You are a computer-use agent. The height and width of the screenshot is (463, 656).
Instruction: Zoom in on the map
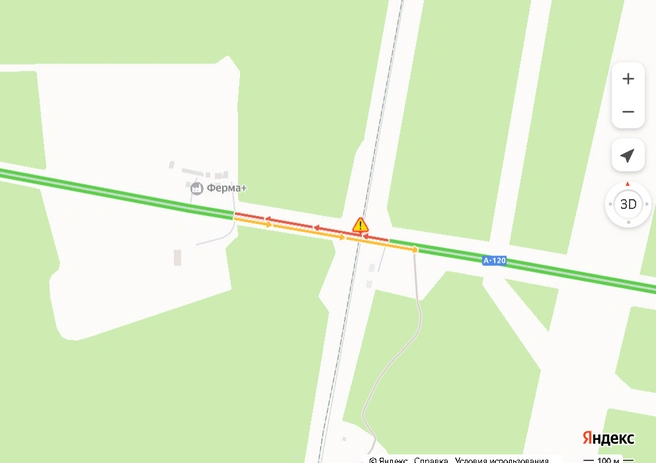(628, 79)
